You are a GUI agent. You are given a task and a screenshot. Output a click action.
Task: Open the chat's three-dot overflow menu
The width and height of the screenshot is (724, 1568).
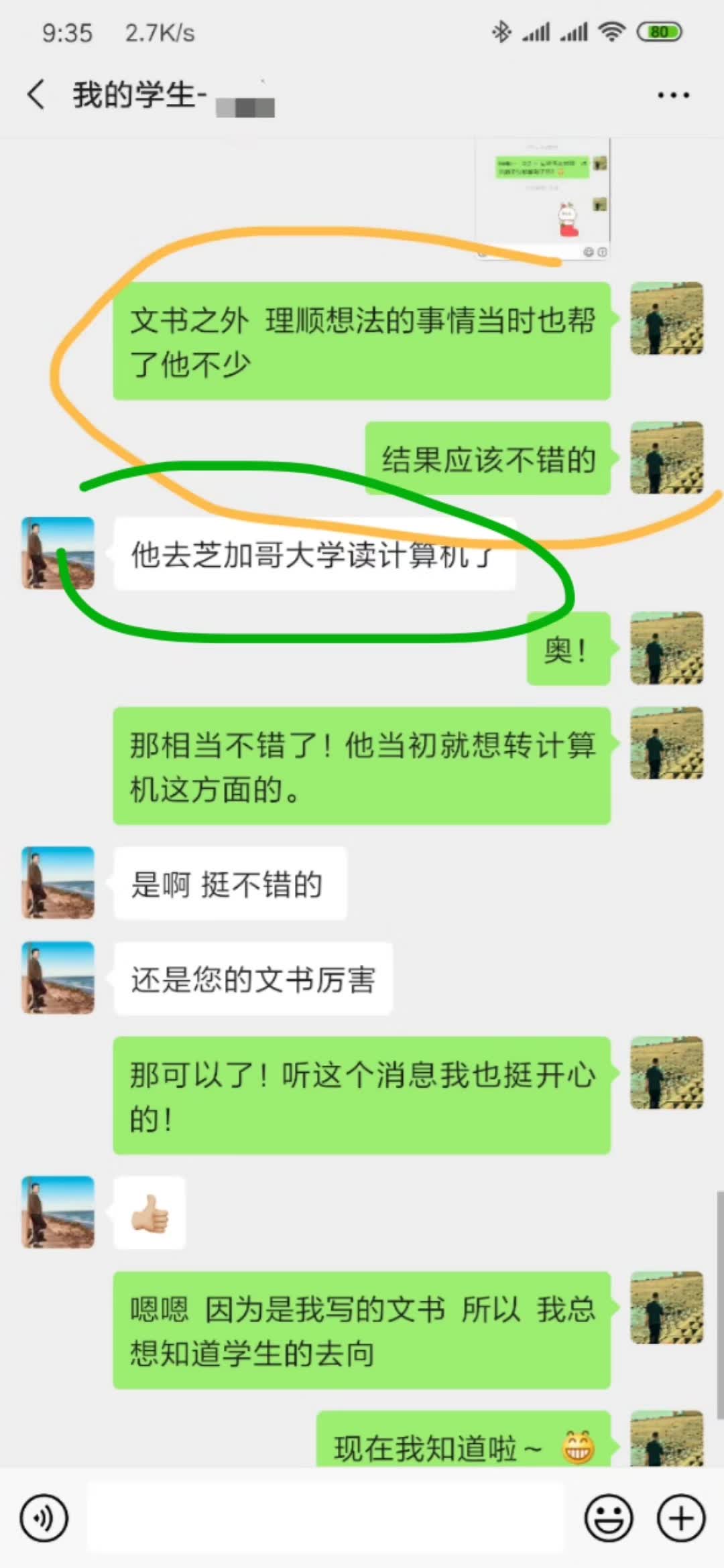673,95
